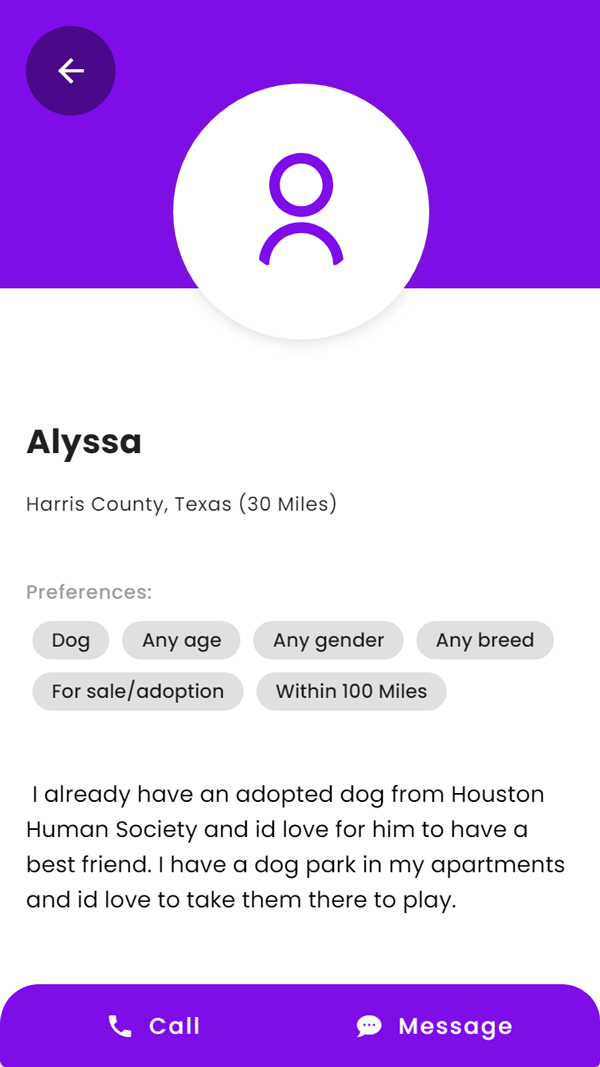Send Alyssa a message
Screen dimensions: 600x1067
pyautogui.click(x=435, y=1025)
